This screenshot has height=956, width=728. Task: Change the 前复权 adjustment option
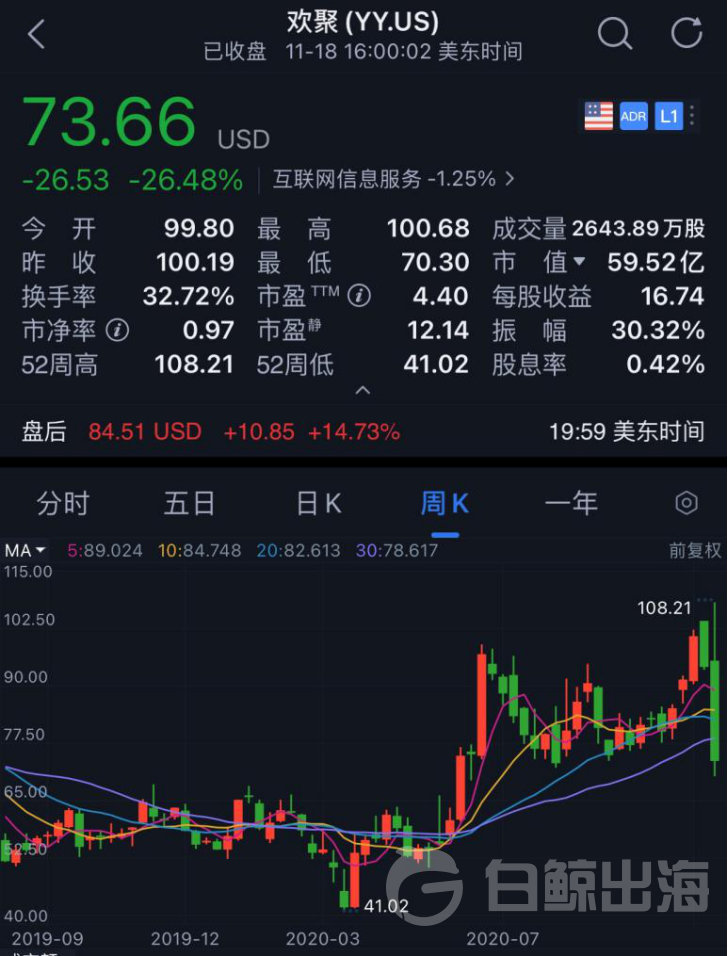pos(694,550)
